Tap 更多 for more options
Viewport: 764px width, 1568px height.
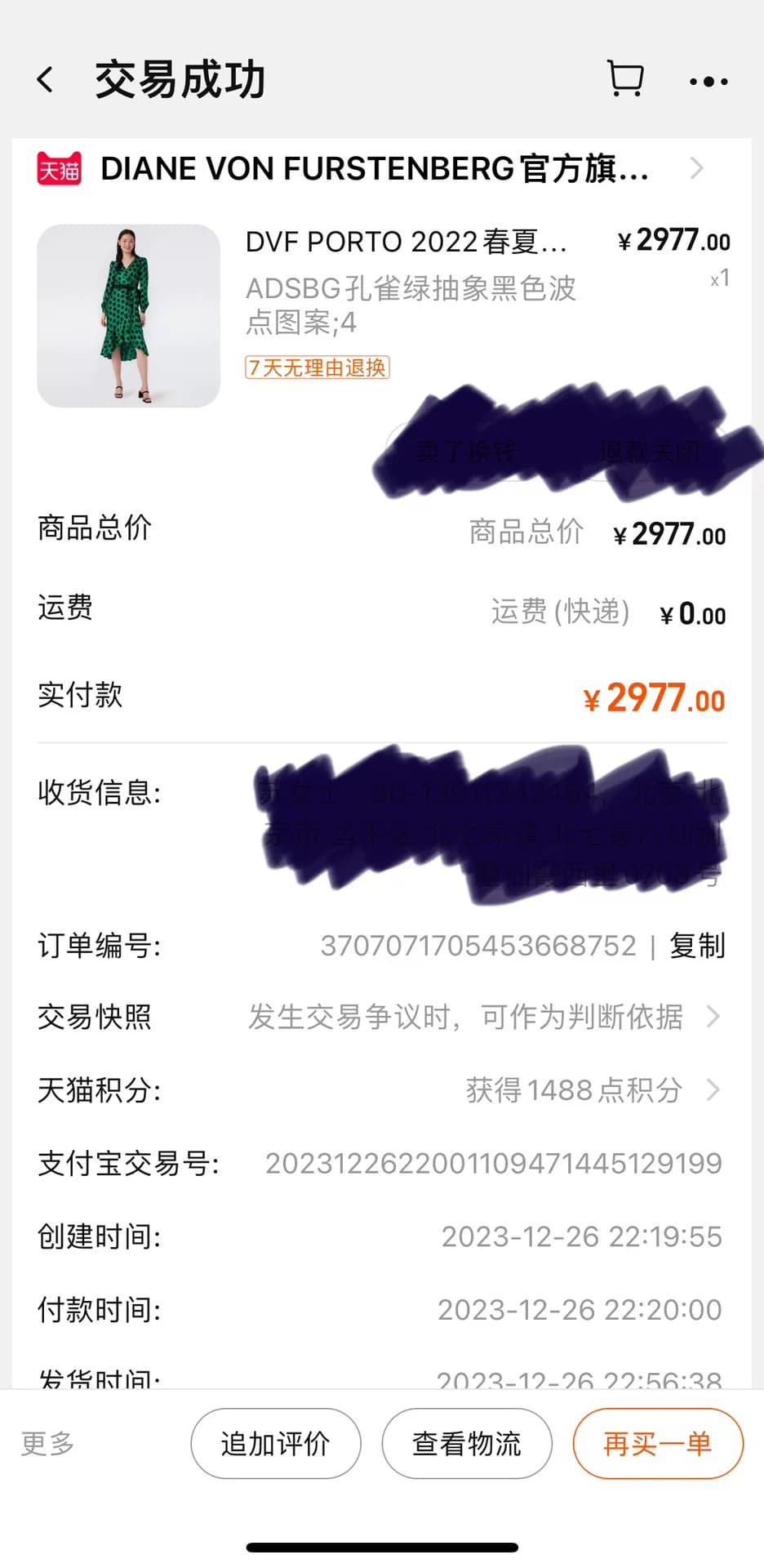click(x=48, y=1443)
